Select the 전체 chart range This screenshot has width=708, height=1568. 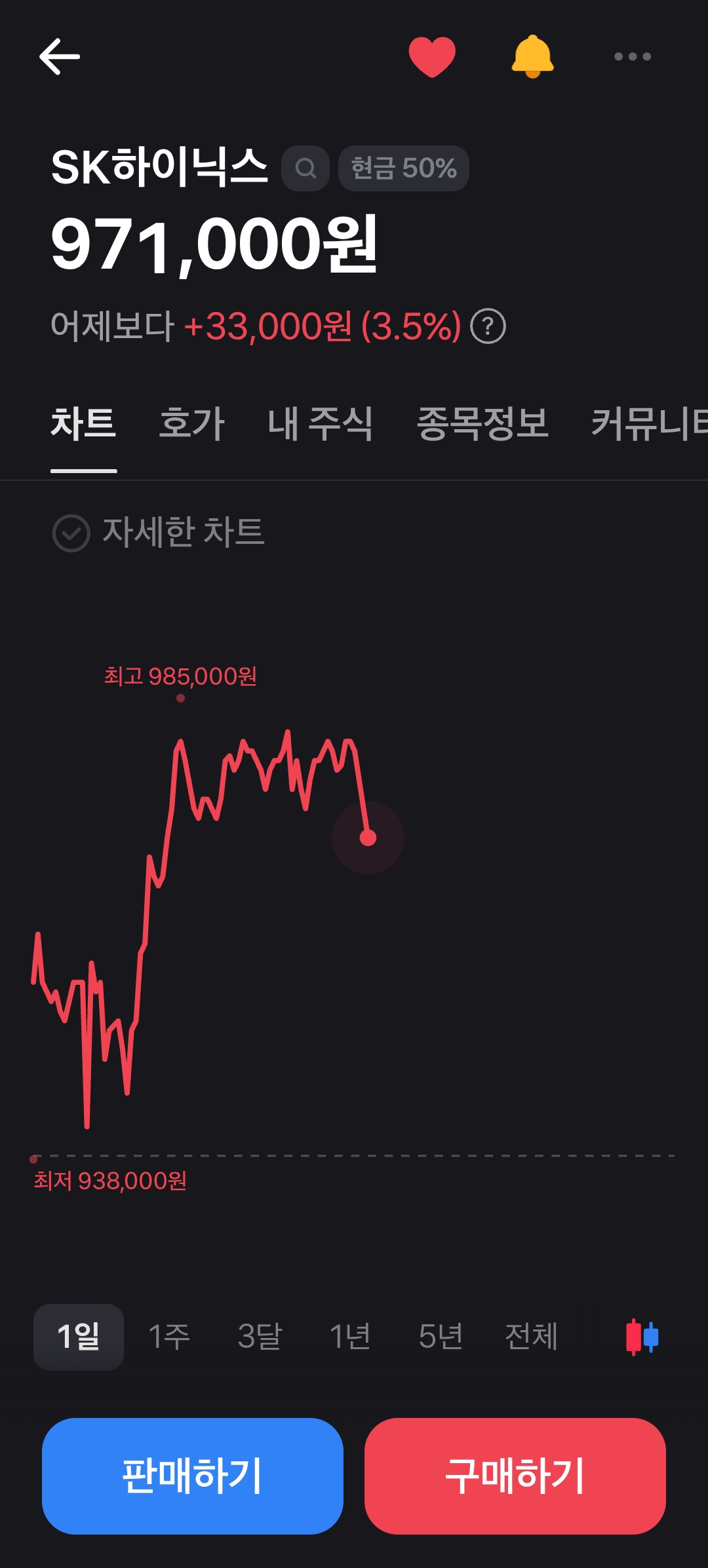[531, 1337]
